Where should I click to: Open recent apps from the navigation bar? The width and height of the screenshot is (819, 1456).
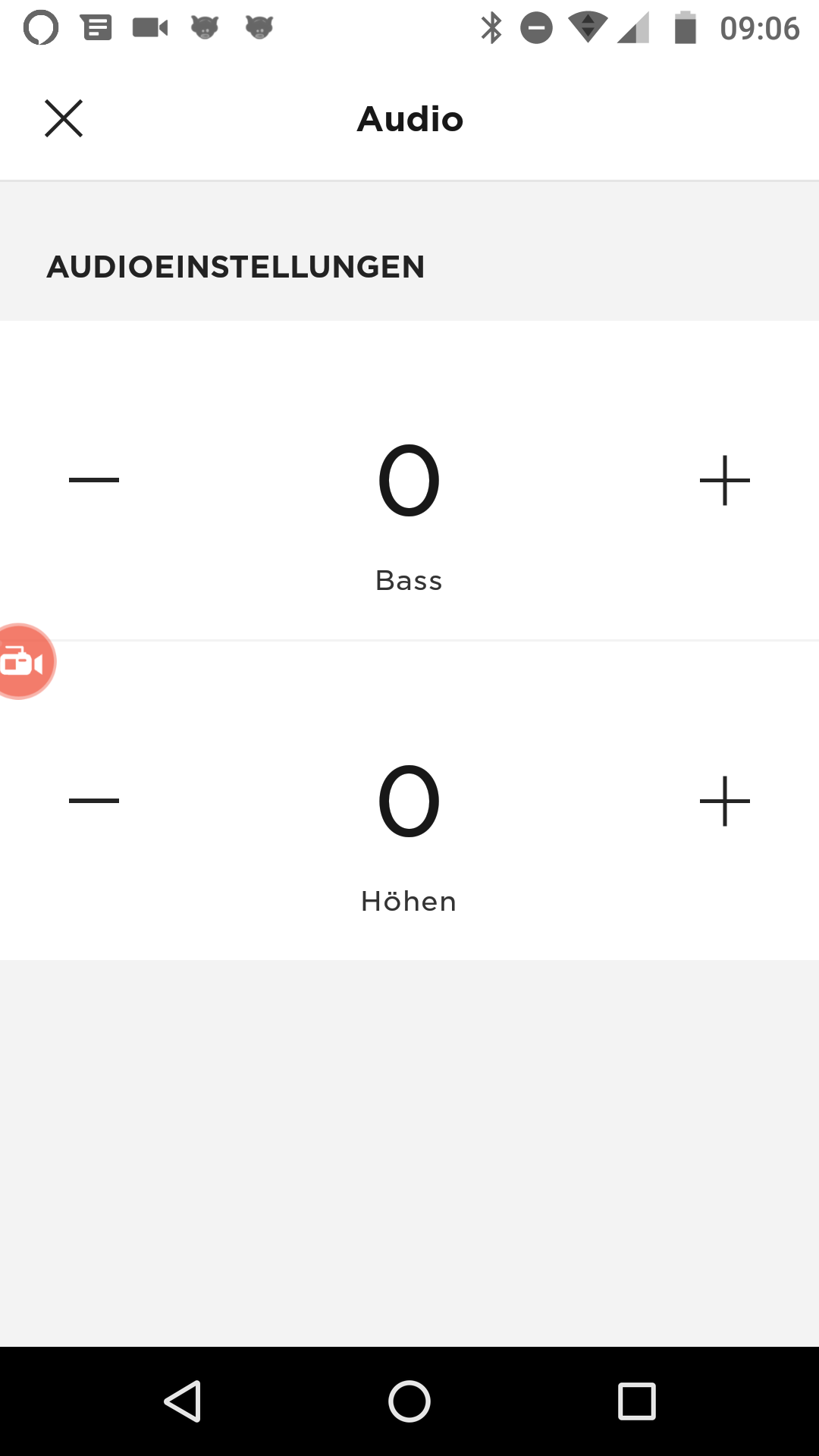click(637, 1401)
